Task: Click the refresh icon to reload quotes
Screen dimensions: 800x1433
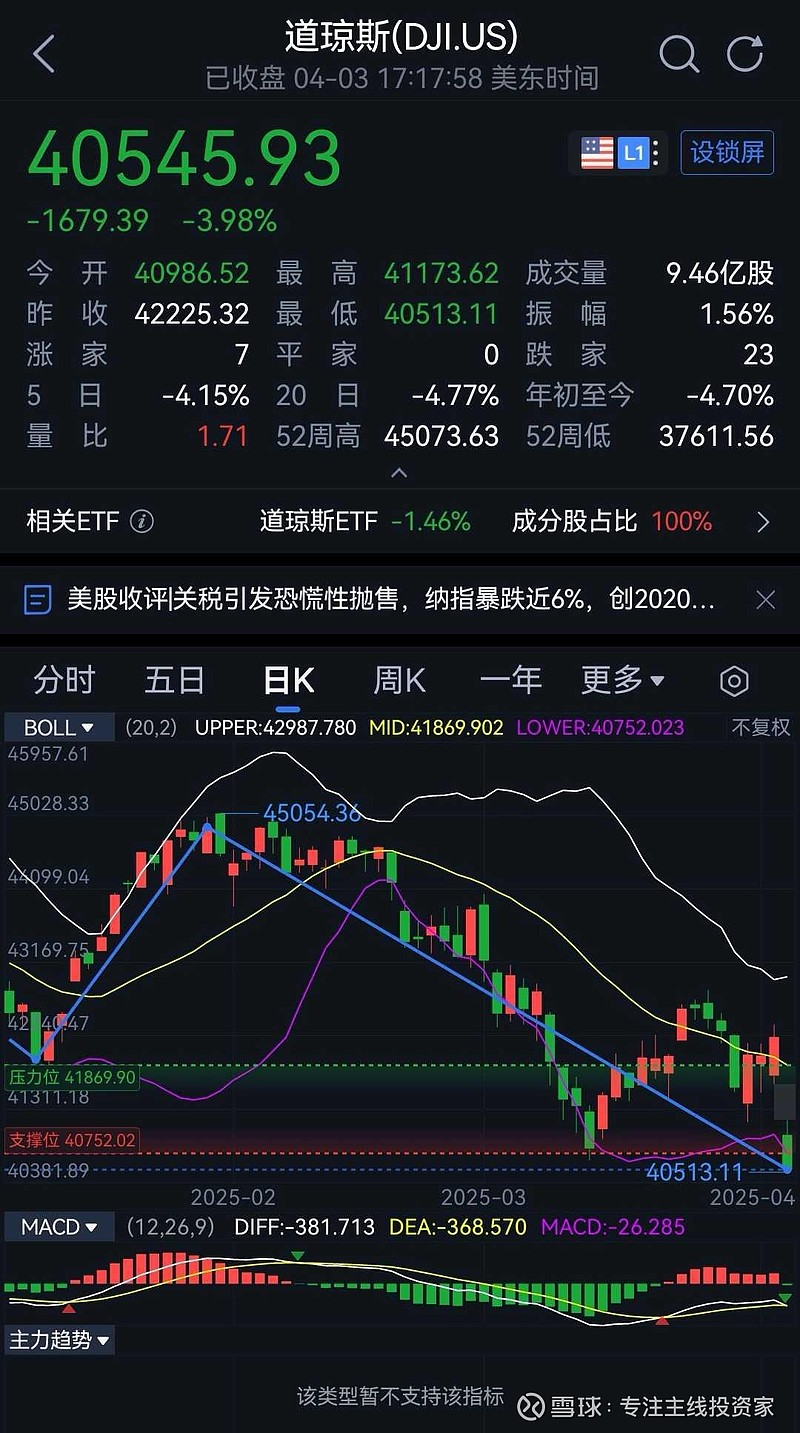Action: click(x=745, y=54)
